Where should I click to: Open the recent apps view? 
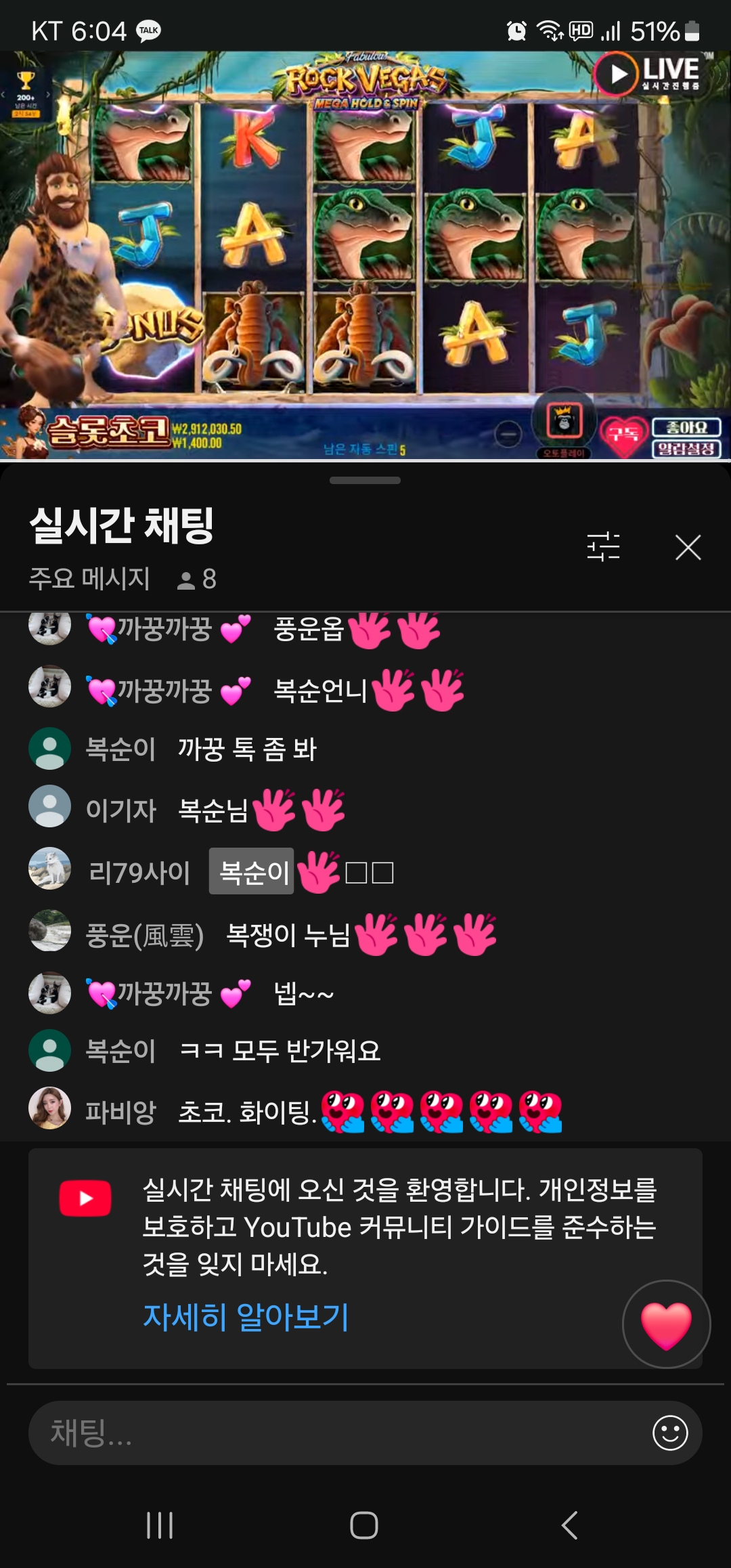[160, 1525]
